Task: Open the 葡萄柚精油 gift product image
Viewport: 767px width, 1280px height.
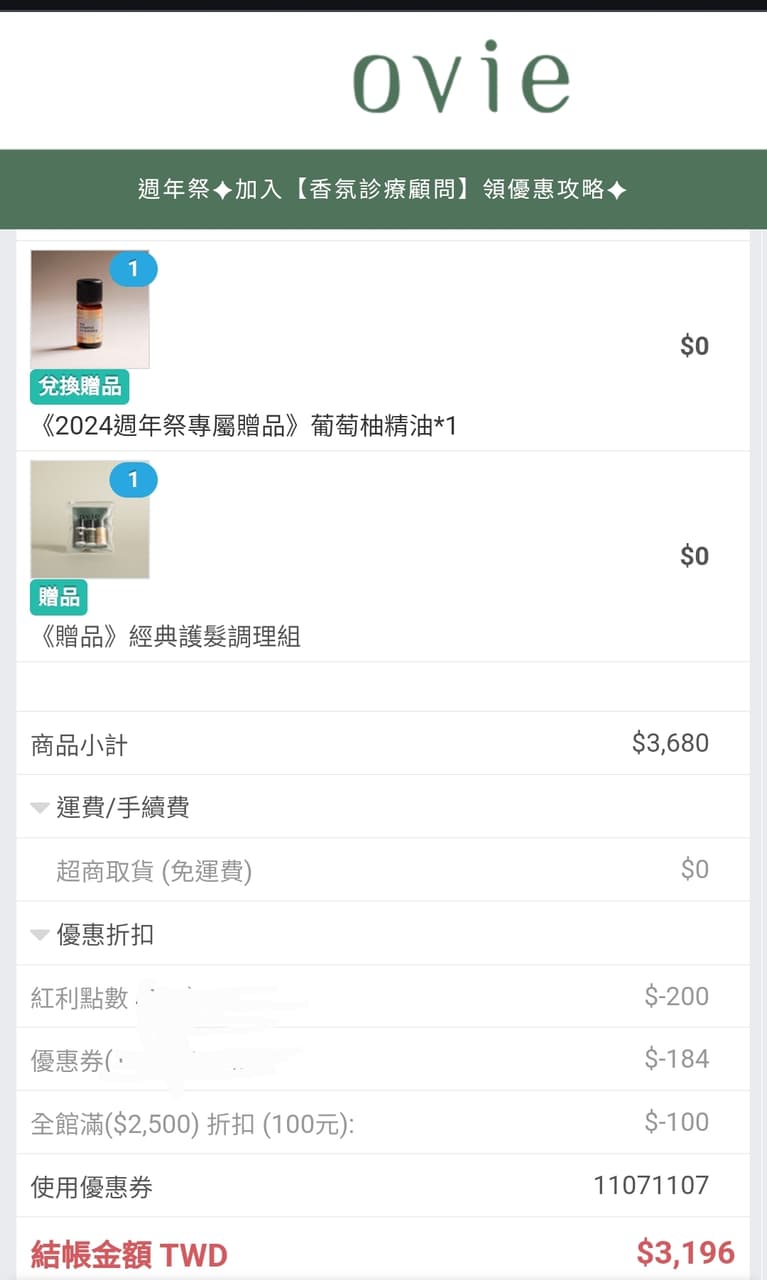Action: click(90, 310)
